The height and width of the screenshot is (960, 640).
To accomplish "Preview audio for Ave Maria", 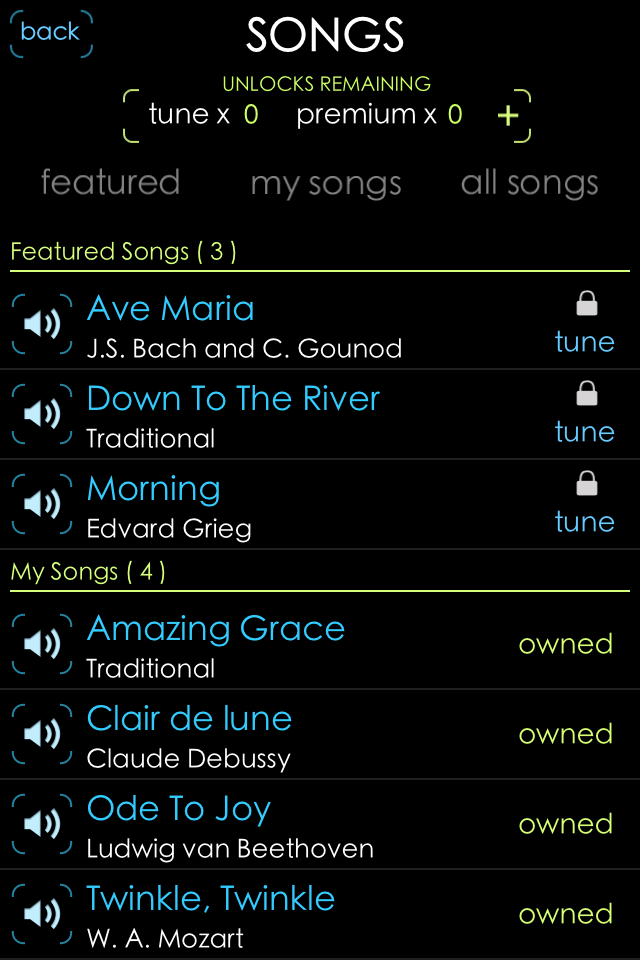I will (42, 324).
